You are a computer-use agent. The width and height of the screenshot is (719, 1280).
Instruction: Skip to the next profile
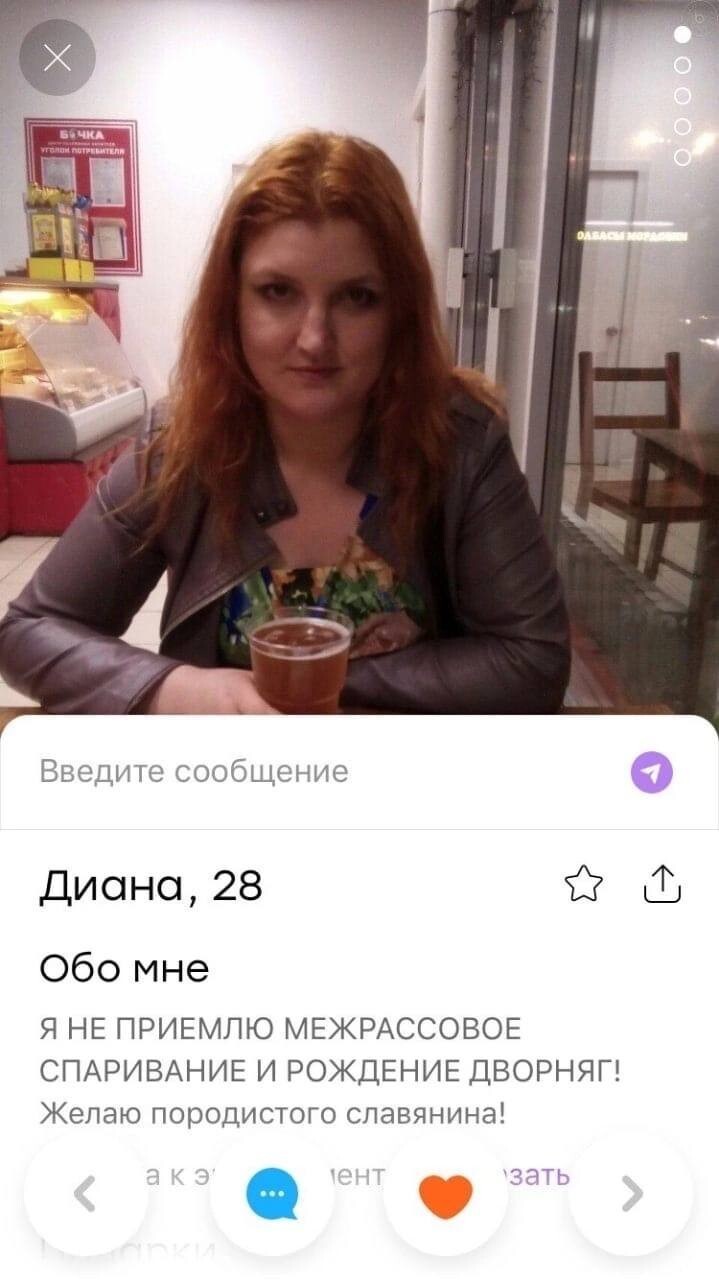pyautogui.click(x=631, y=1193)
